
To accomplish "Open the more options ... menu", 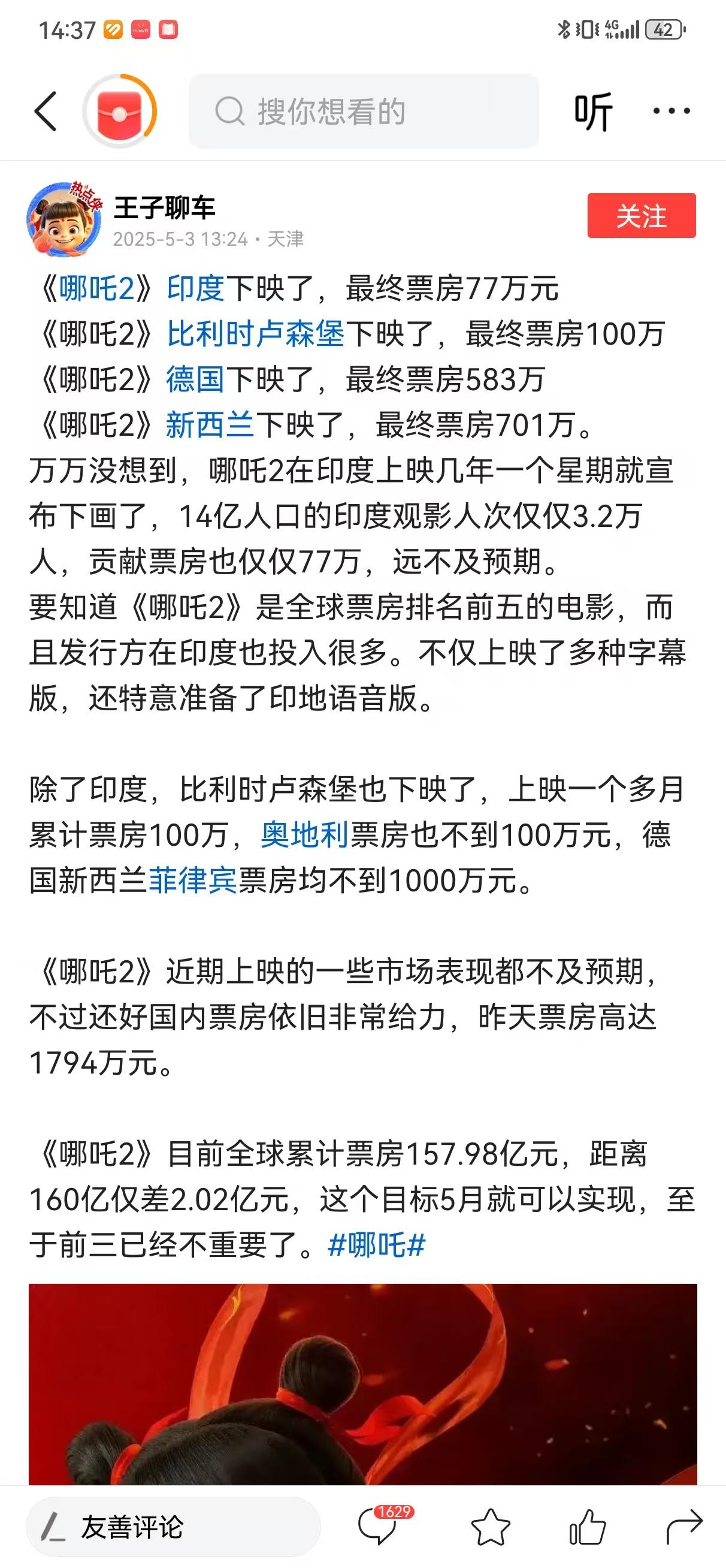I will click(x=671, y=111).
